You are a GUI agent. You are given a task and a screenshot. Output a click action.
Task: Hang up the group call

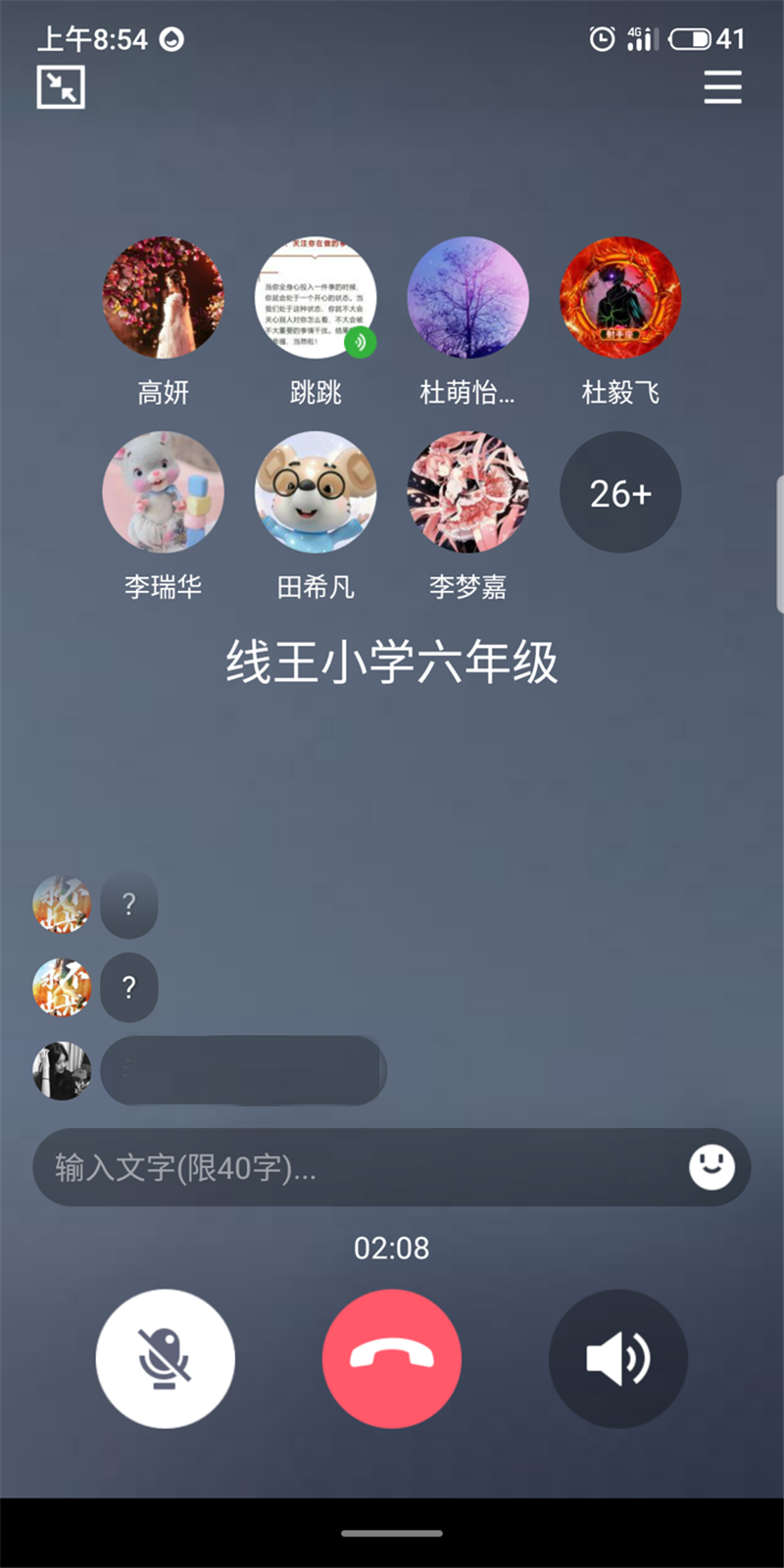pos(392,1358)
